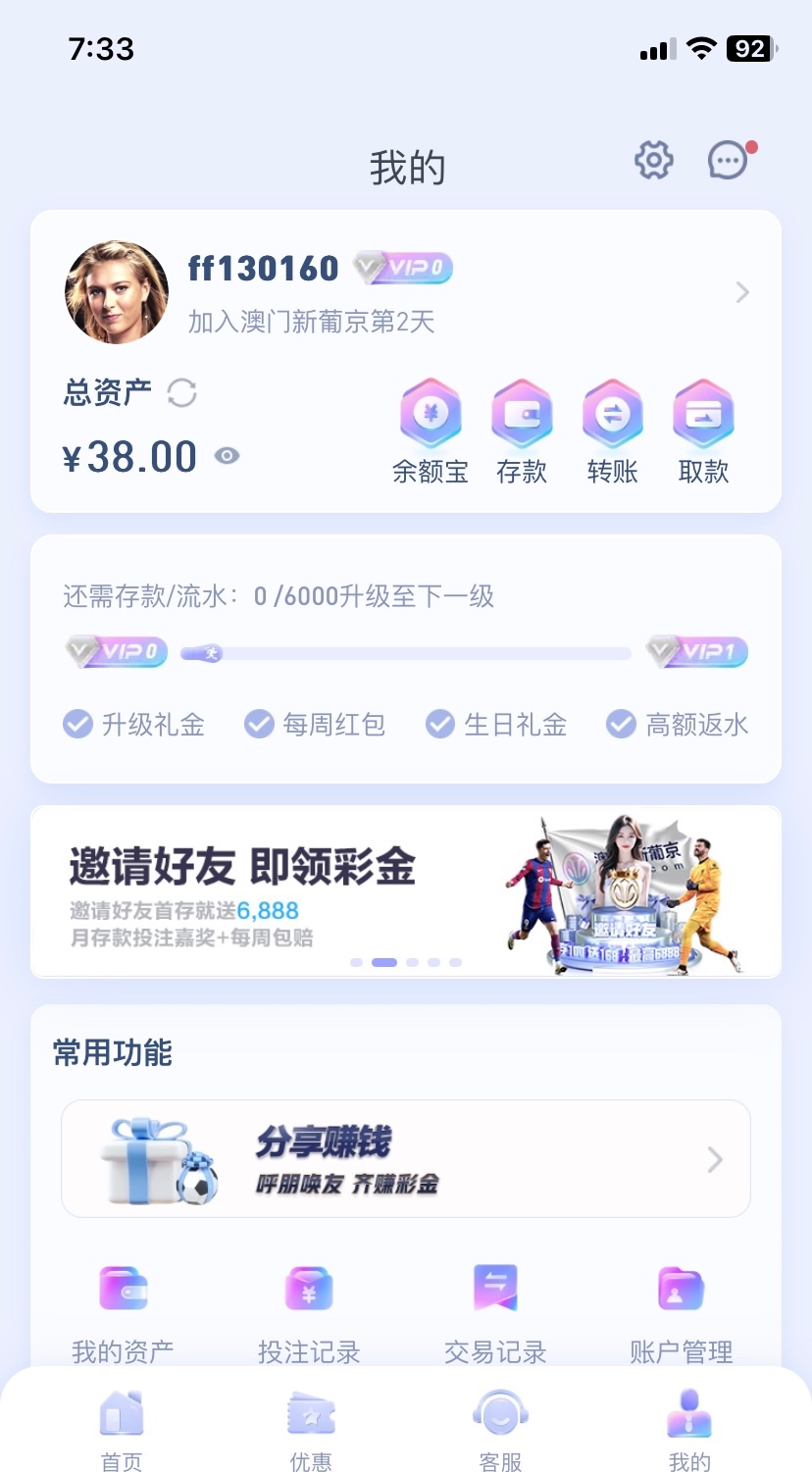Open 转账 transfer

click(x=613, y=431)
